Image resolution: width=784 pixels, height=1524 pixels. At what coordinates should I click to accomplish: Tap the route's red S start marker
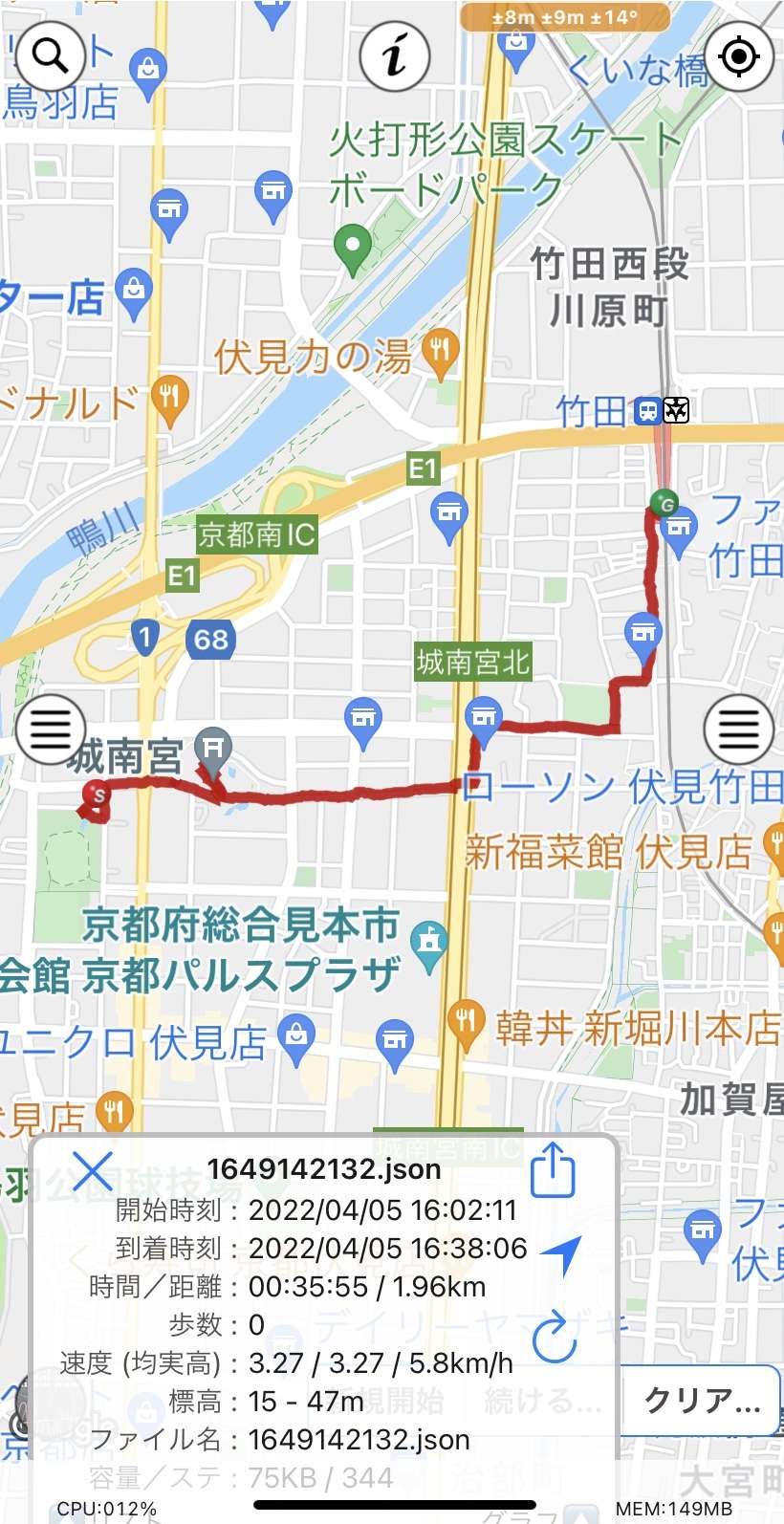click(97, 794)
